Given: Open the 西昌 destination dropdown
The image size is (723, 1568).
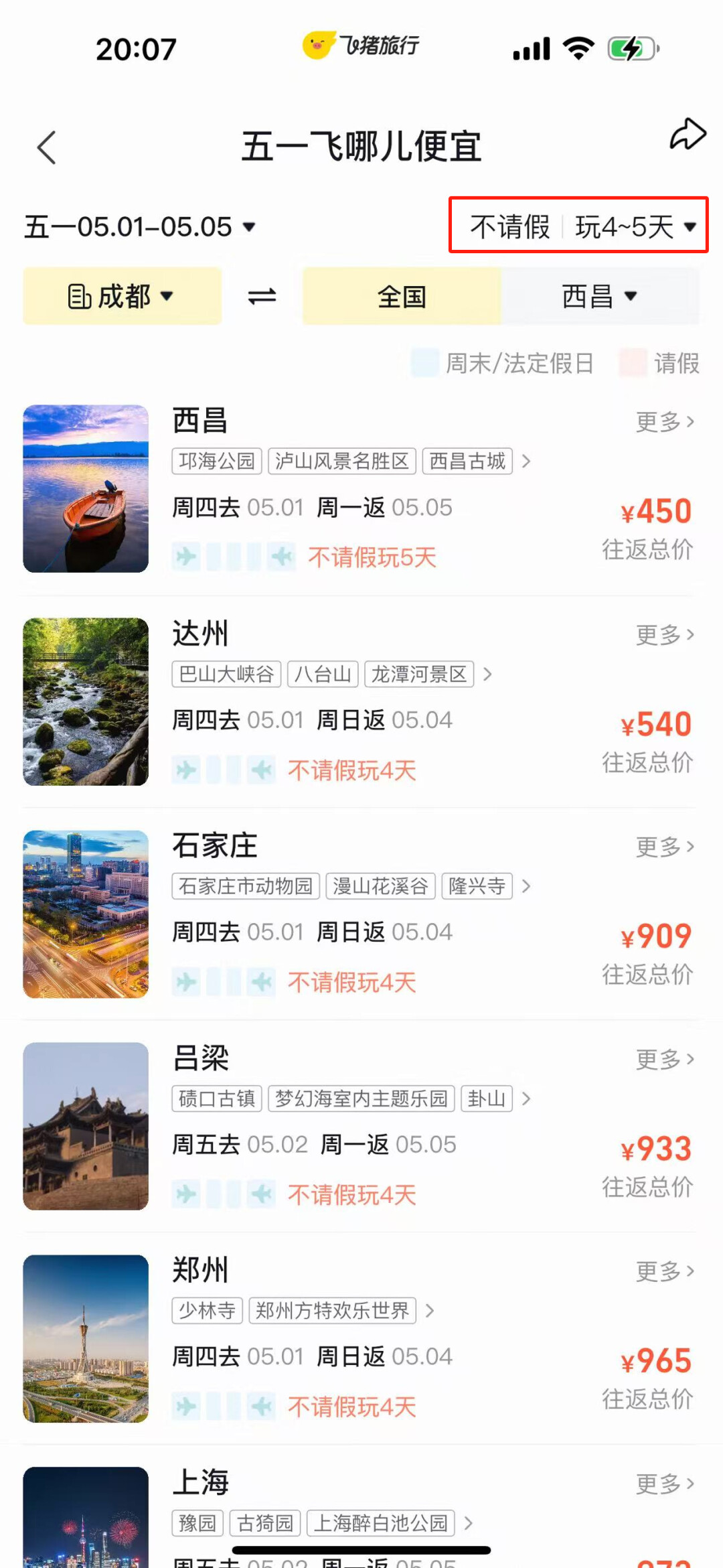Looking at the screenshot, I should (x=599, y=296).
